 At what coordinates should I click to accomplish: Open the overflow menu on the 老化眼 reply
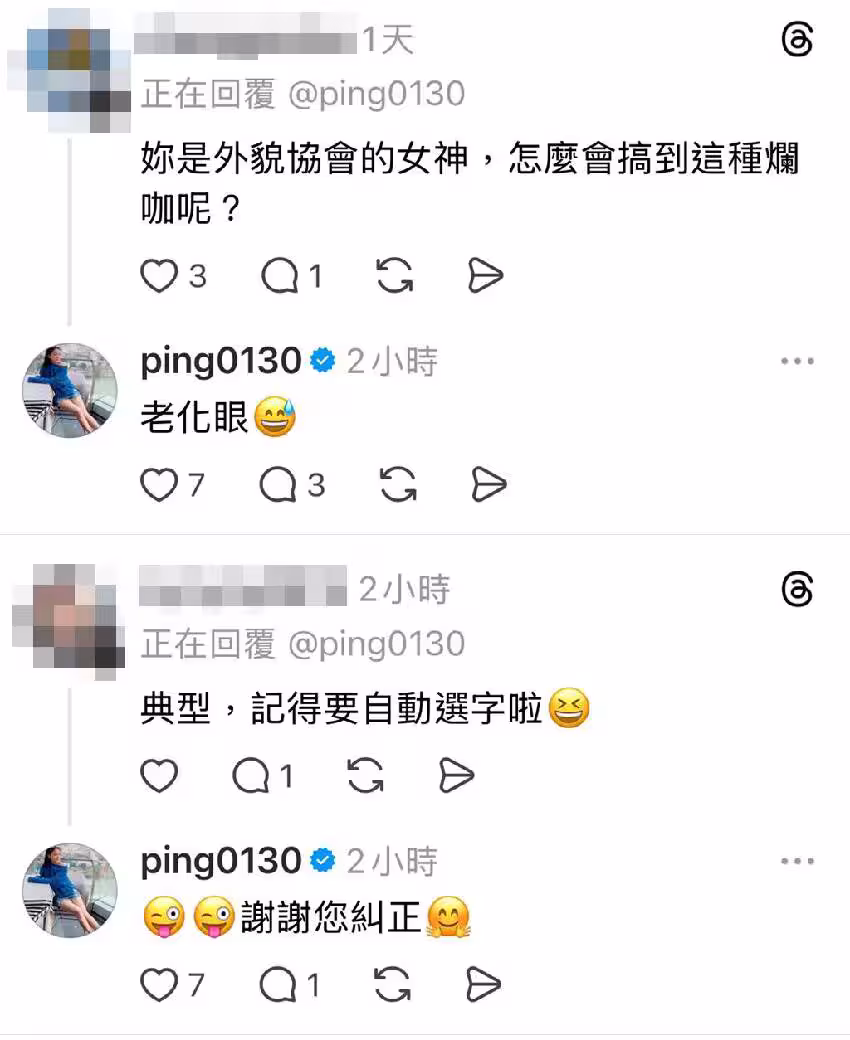click(x=797, y=362)
